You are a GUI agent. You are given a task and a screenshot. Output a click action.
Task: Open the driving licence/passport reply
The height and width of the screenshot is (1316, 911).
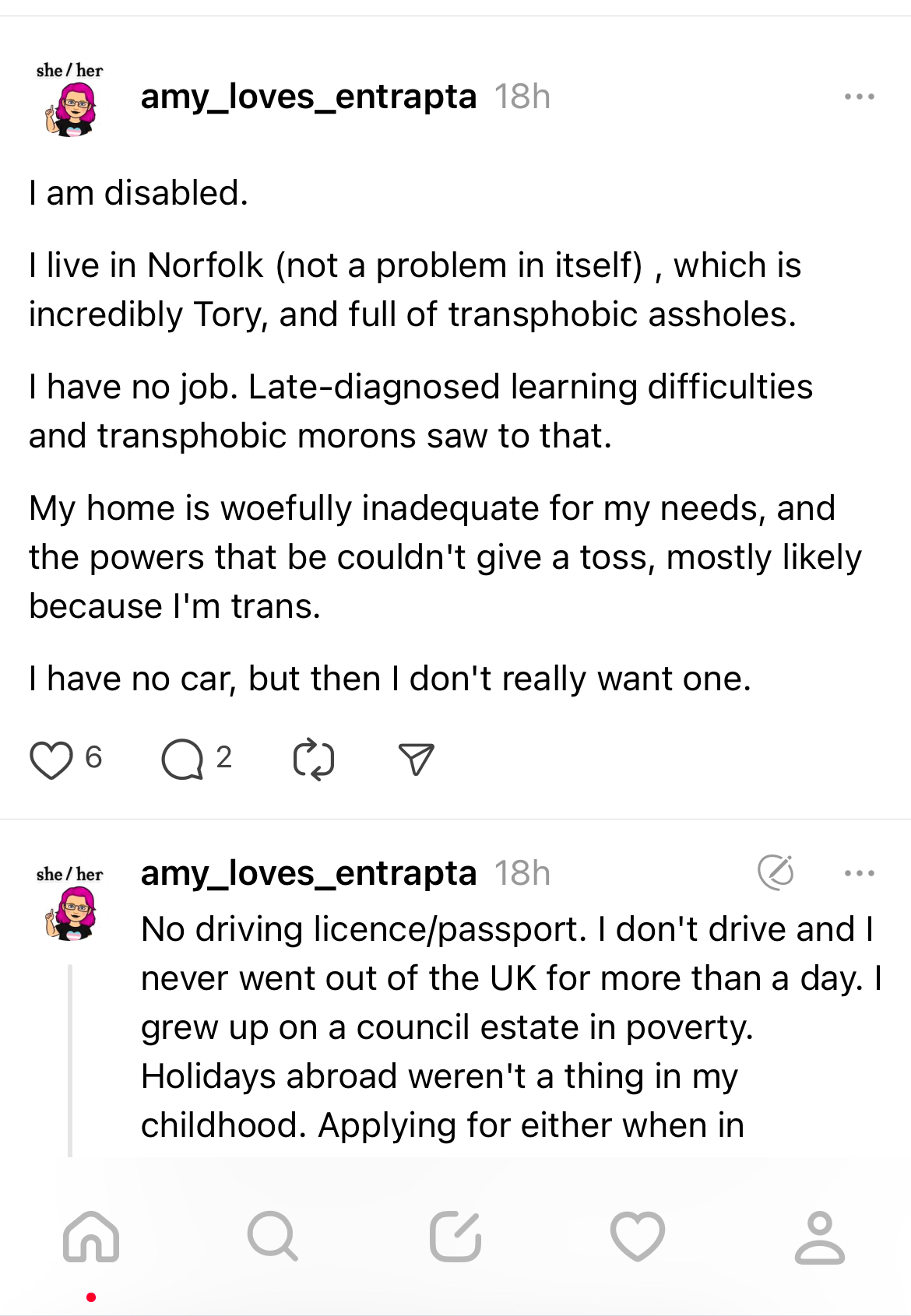click(506, 1027)
